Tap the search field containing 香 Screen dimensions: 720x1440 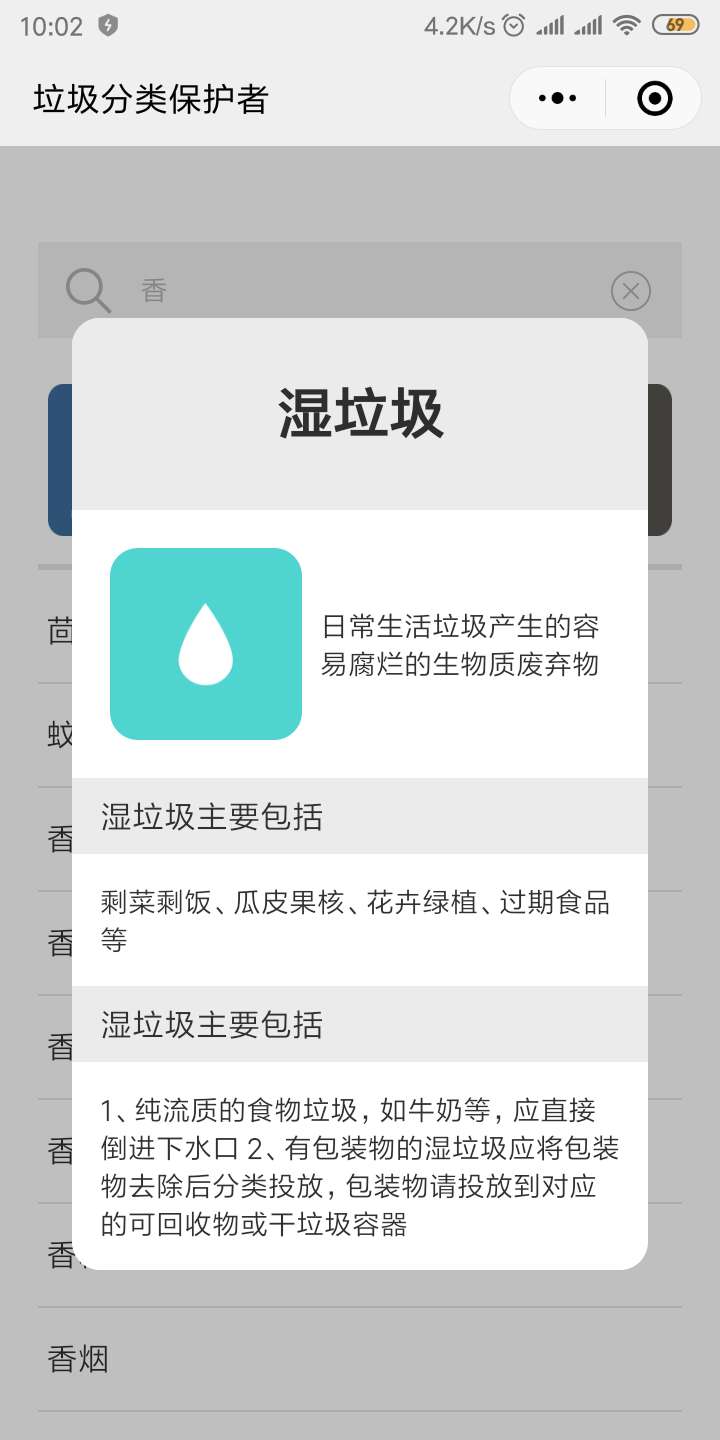pyautogui.click(x=360, y=291)
